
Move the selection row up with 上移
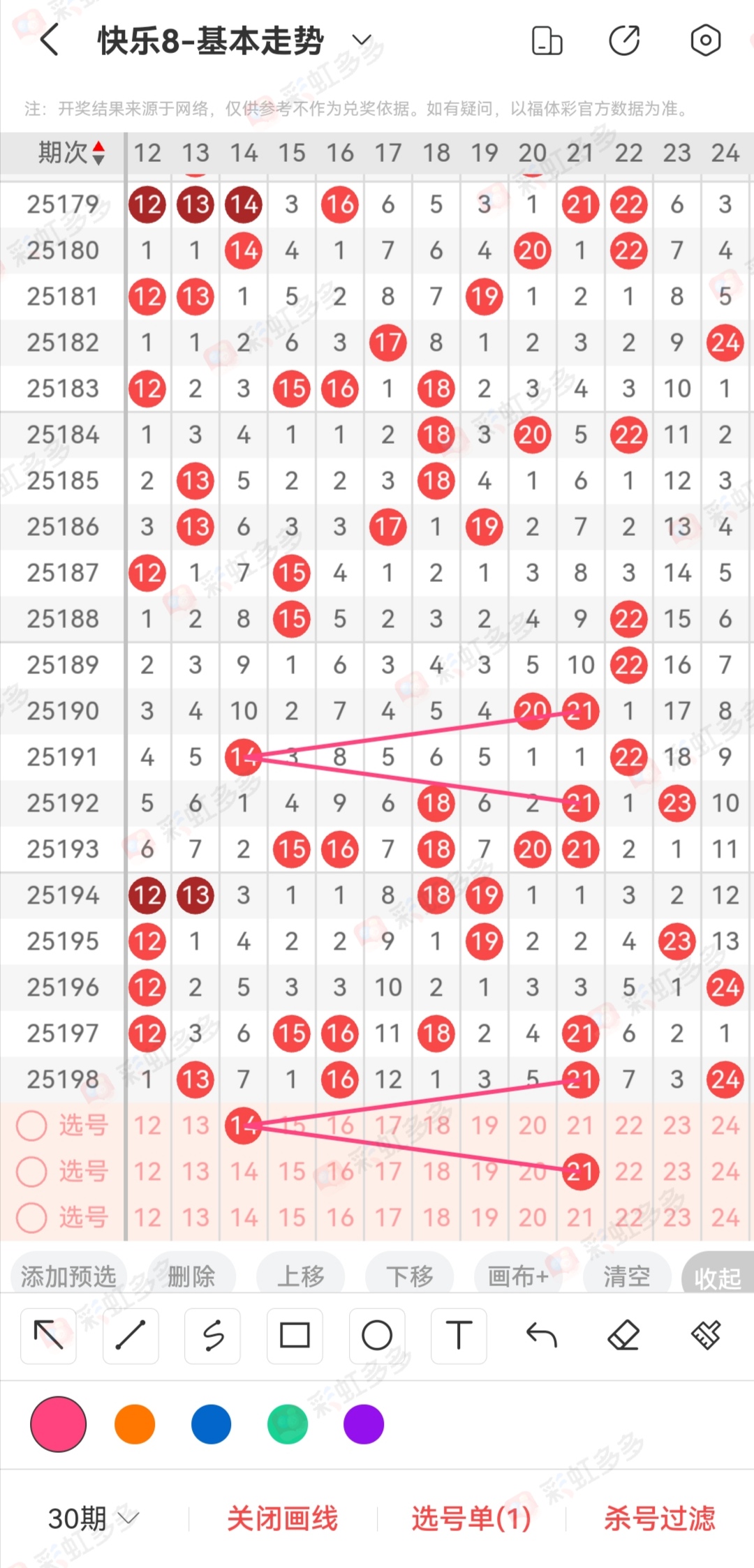coord(301,1276)
